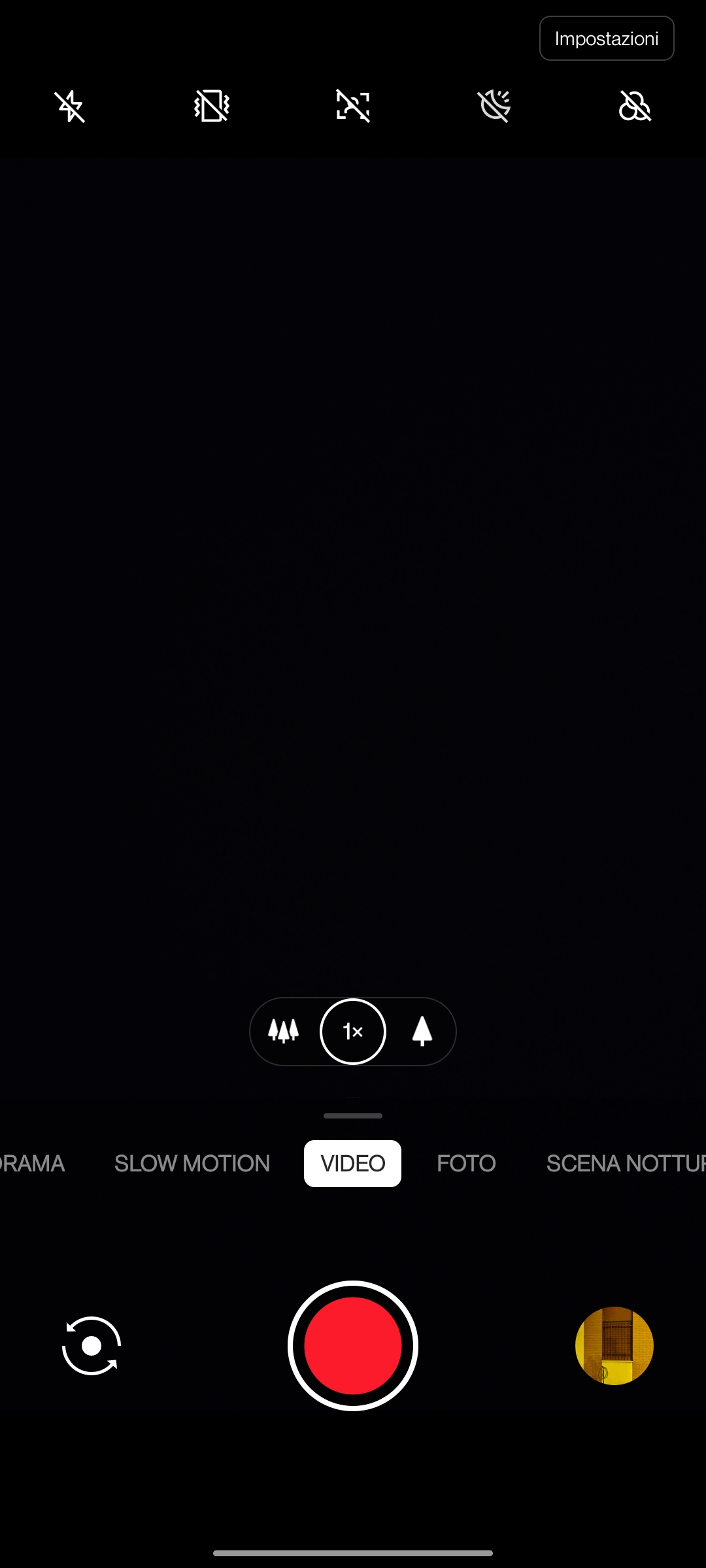Toggle the face tracking frame icon
The width and height of the screenshot is (706, 1568).
(x=353, y=106)
